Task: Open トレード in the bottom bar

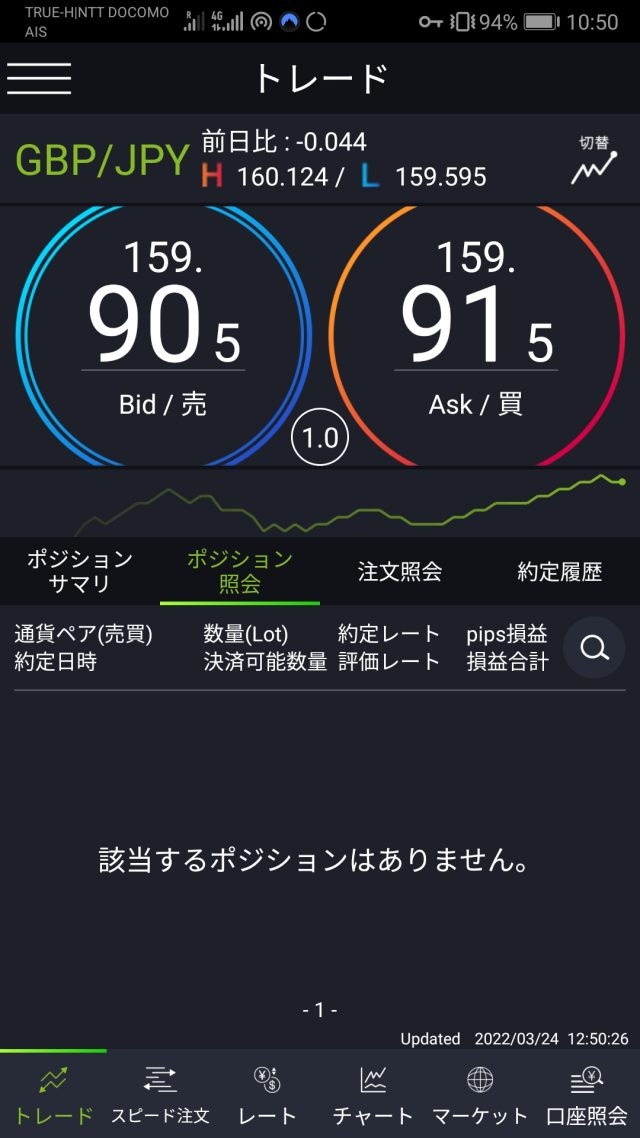Action: (x=53, y=1095)
